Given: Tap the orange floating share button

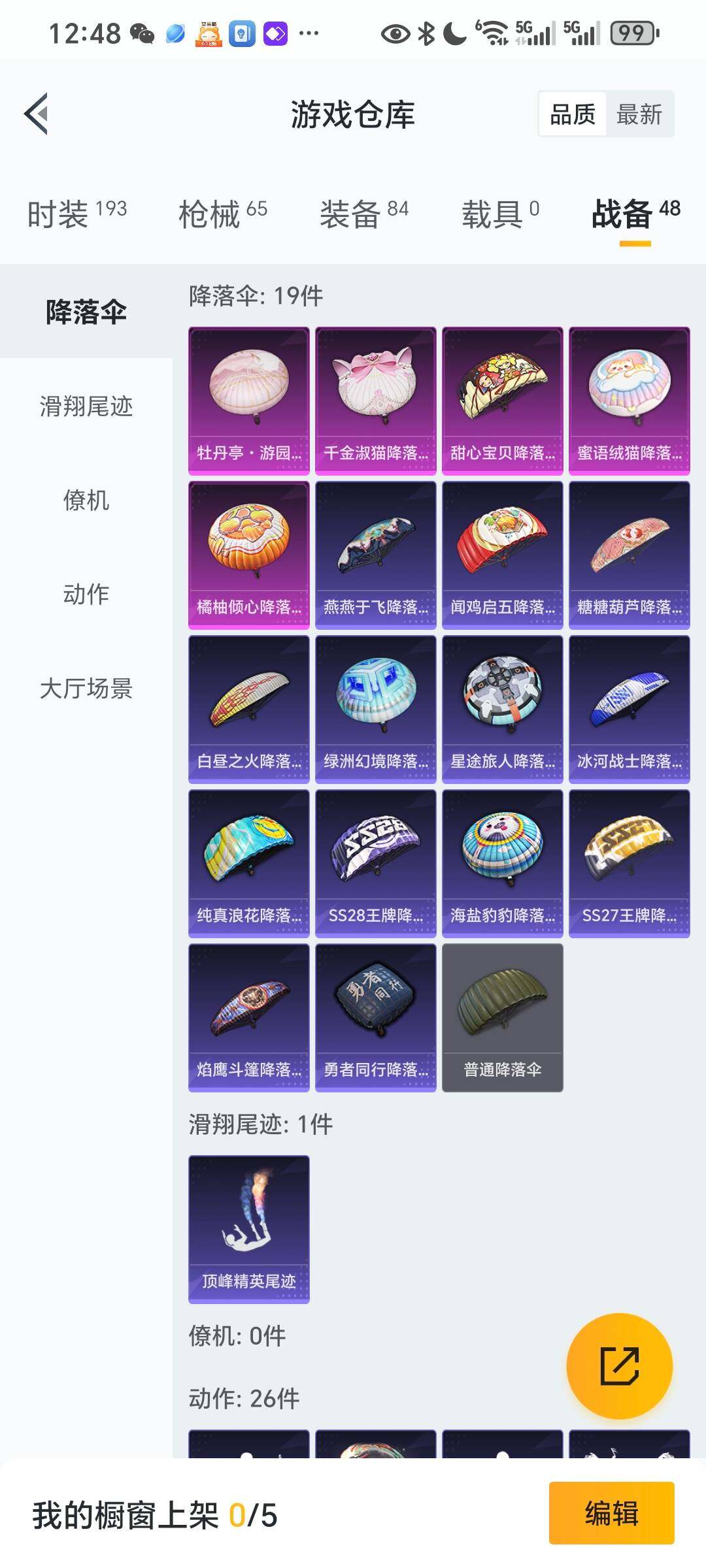Looking at the screenshot, I should [x=619, y=1366].
